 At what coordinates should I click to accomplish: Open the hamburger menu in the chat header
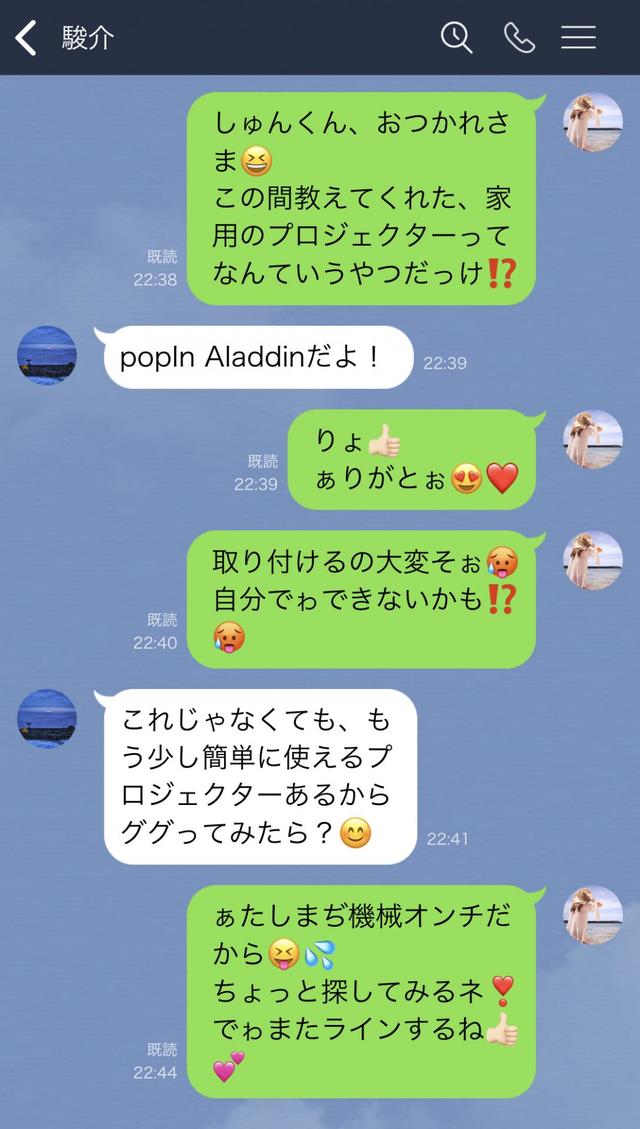tap(578, 38)
